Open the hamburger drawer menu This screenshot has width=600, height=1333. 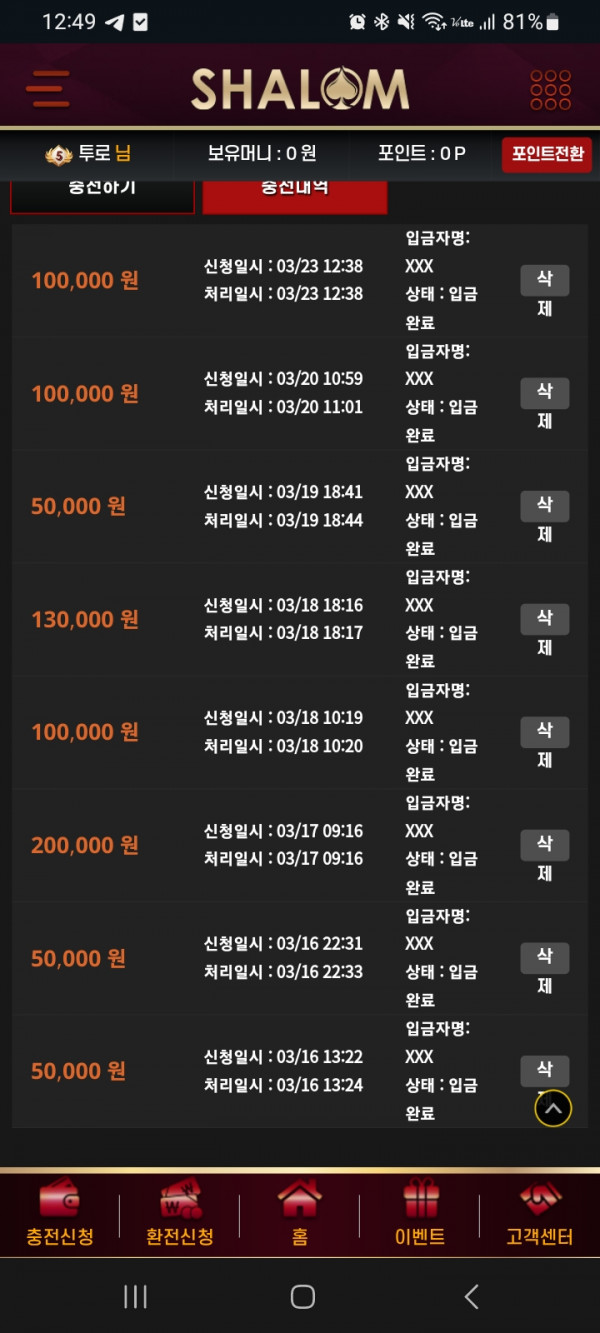47,89
